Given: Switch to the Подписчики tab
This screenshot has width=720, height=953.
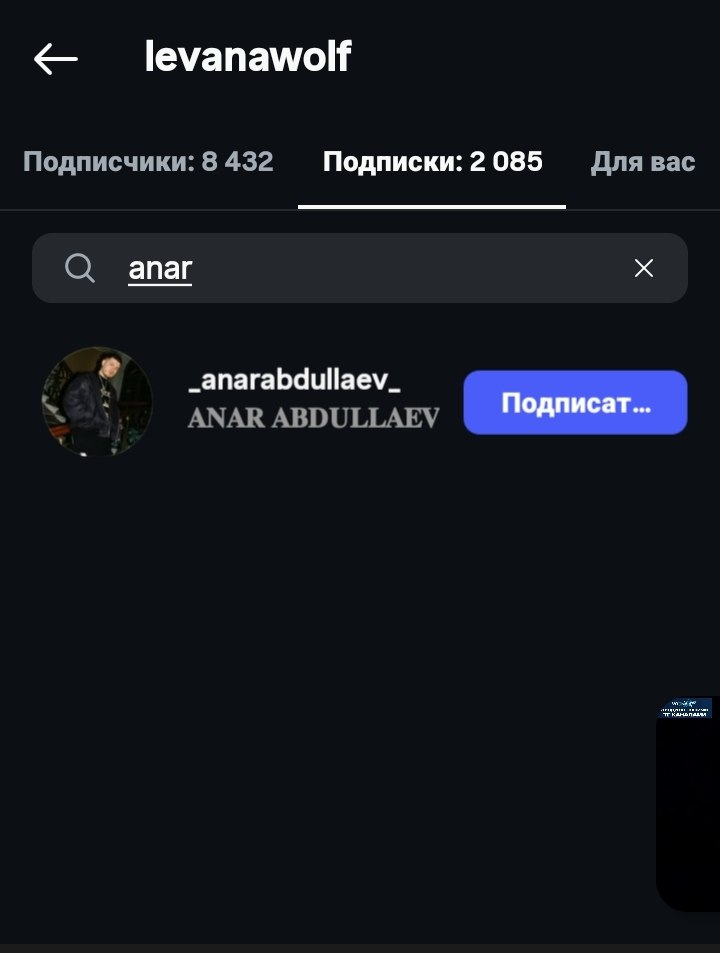Looking at the screenshot, I should coord(148,161).
